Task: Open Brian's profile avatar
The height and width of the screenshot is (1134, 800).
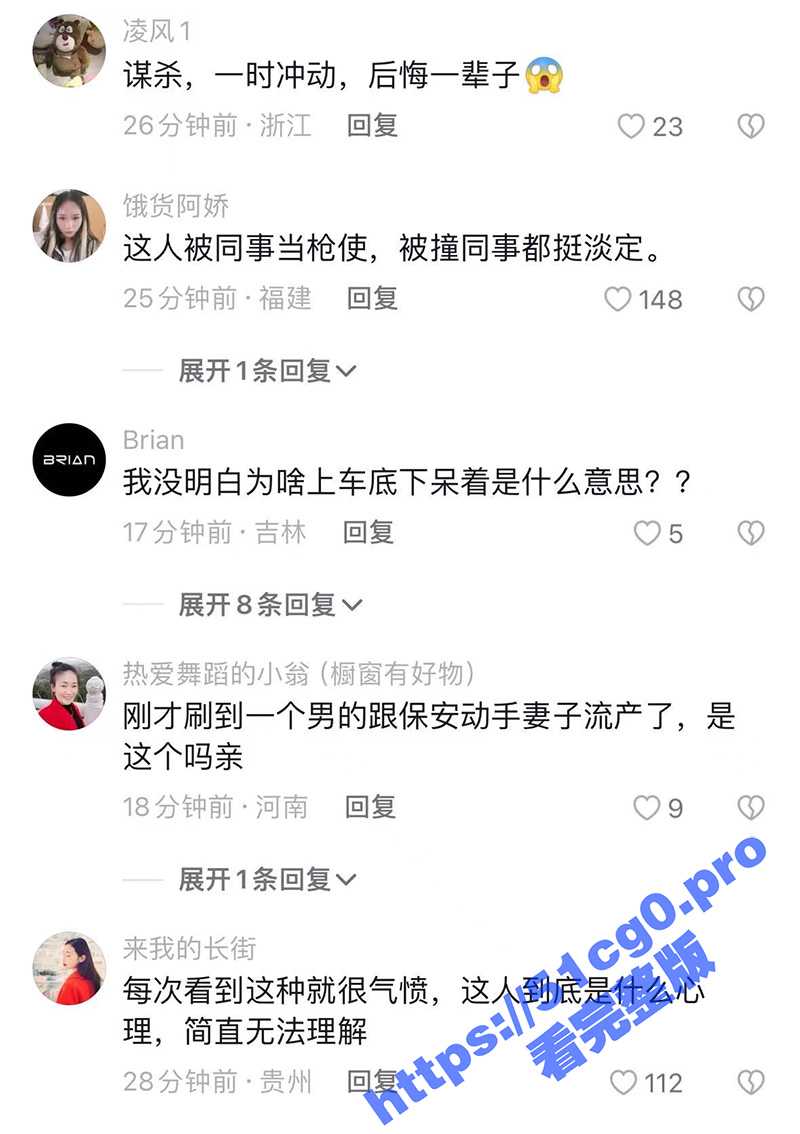Action: pos(69,460)
